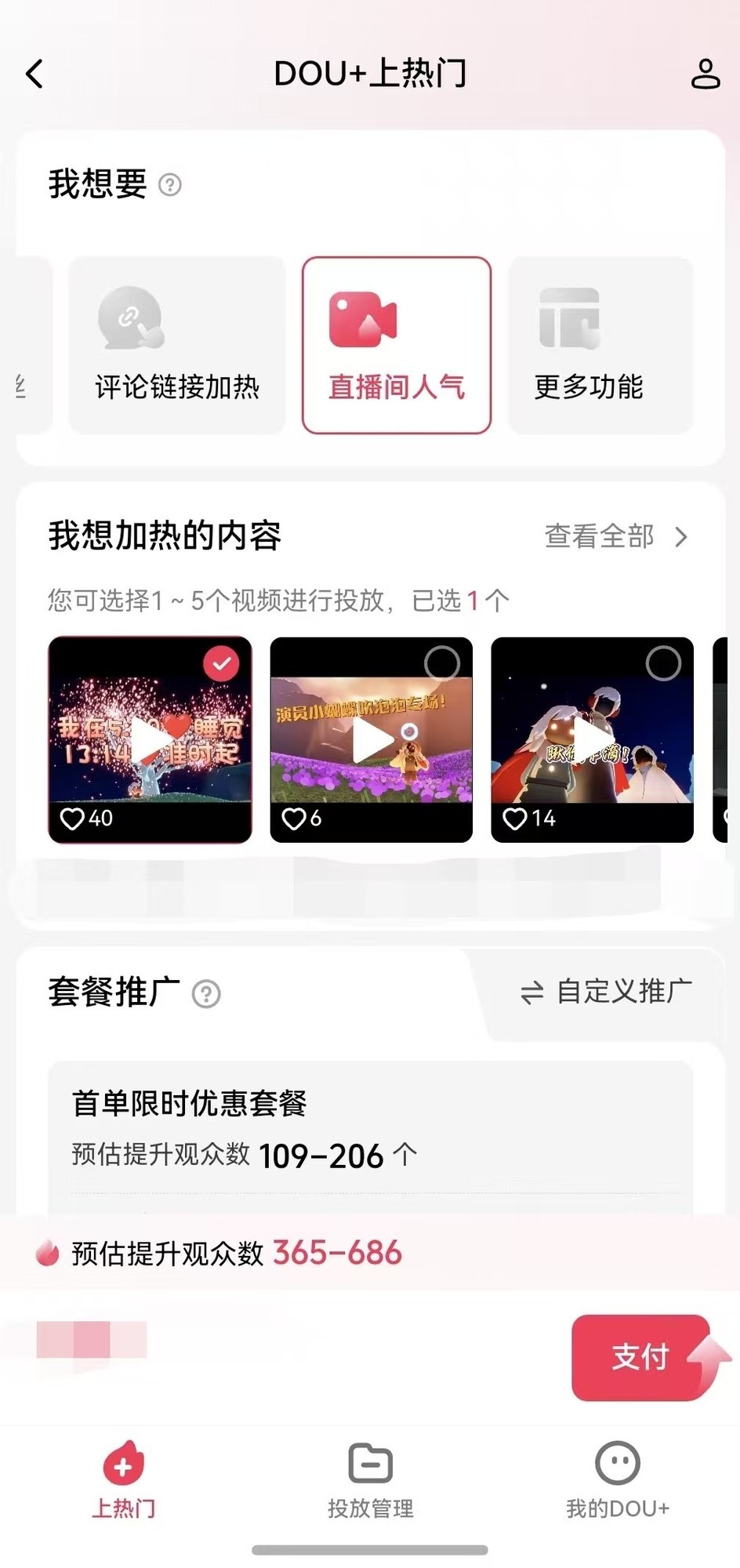Select the video with 6 likes
The height and width of the screenshot is (1568, 740).
[x=441, y=663]
